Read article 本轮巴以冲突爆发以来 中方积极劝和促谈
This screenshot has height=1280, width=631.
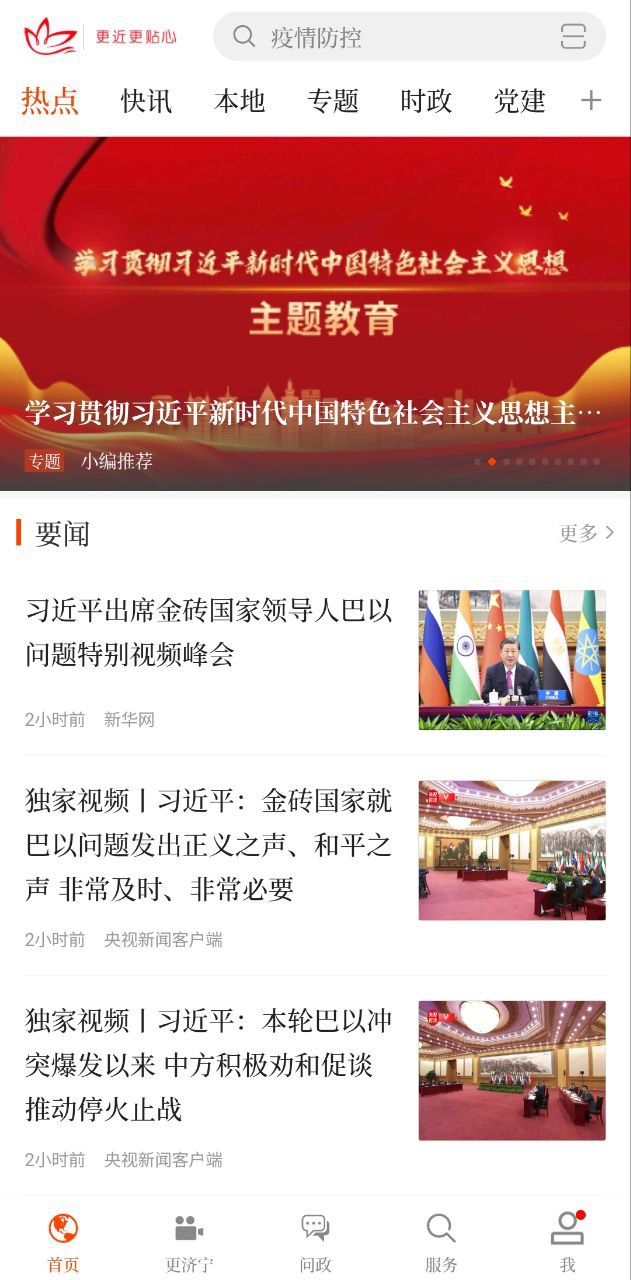[210, 1065]
